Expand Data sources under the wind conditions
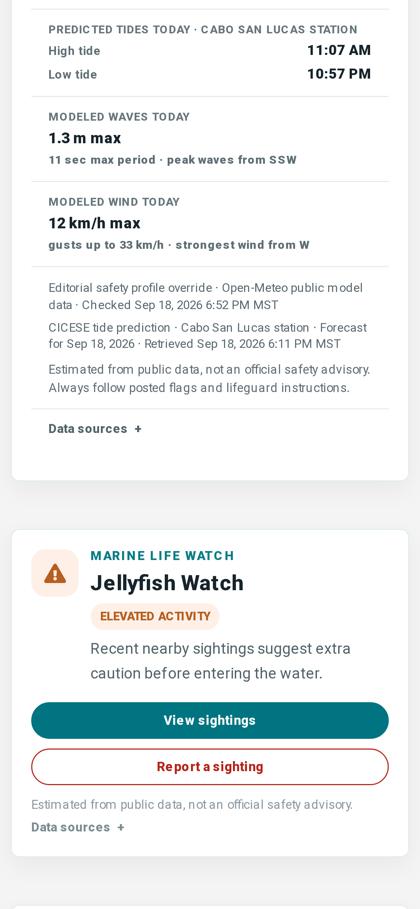The width and height of the screenshot is (420, 909). (x=95, y=429)
